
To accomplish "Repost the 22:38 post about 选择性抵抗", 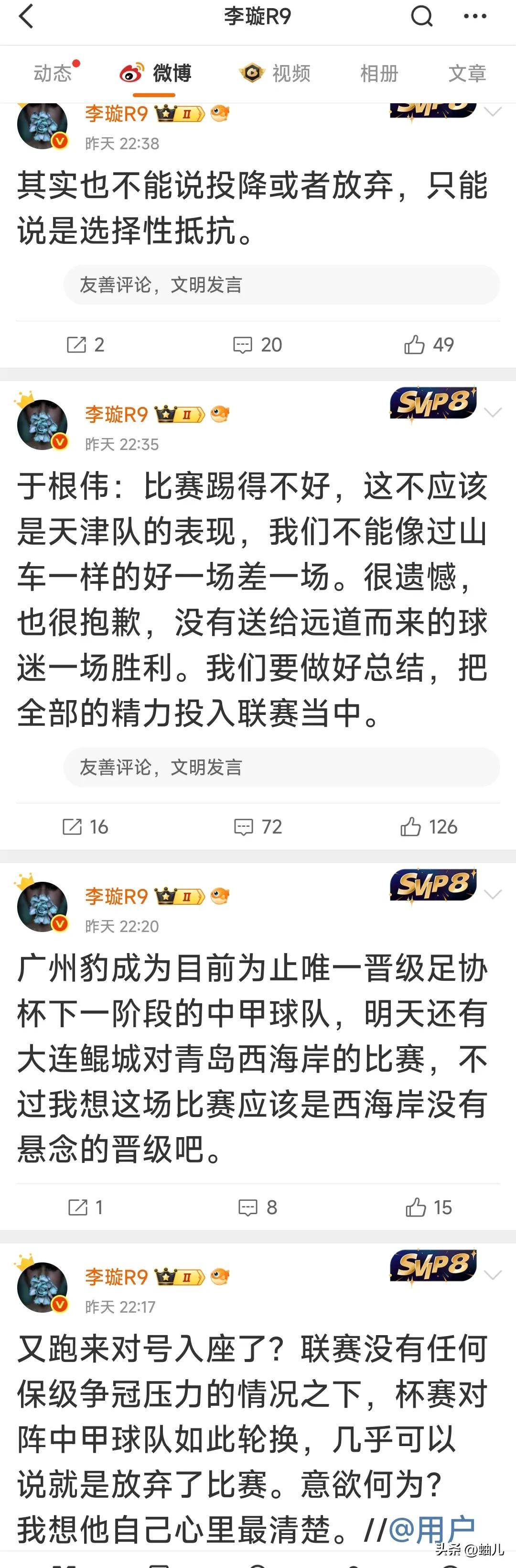I will pyautogui.click(x=85, y=344).
